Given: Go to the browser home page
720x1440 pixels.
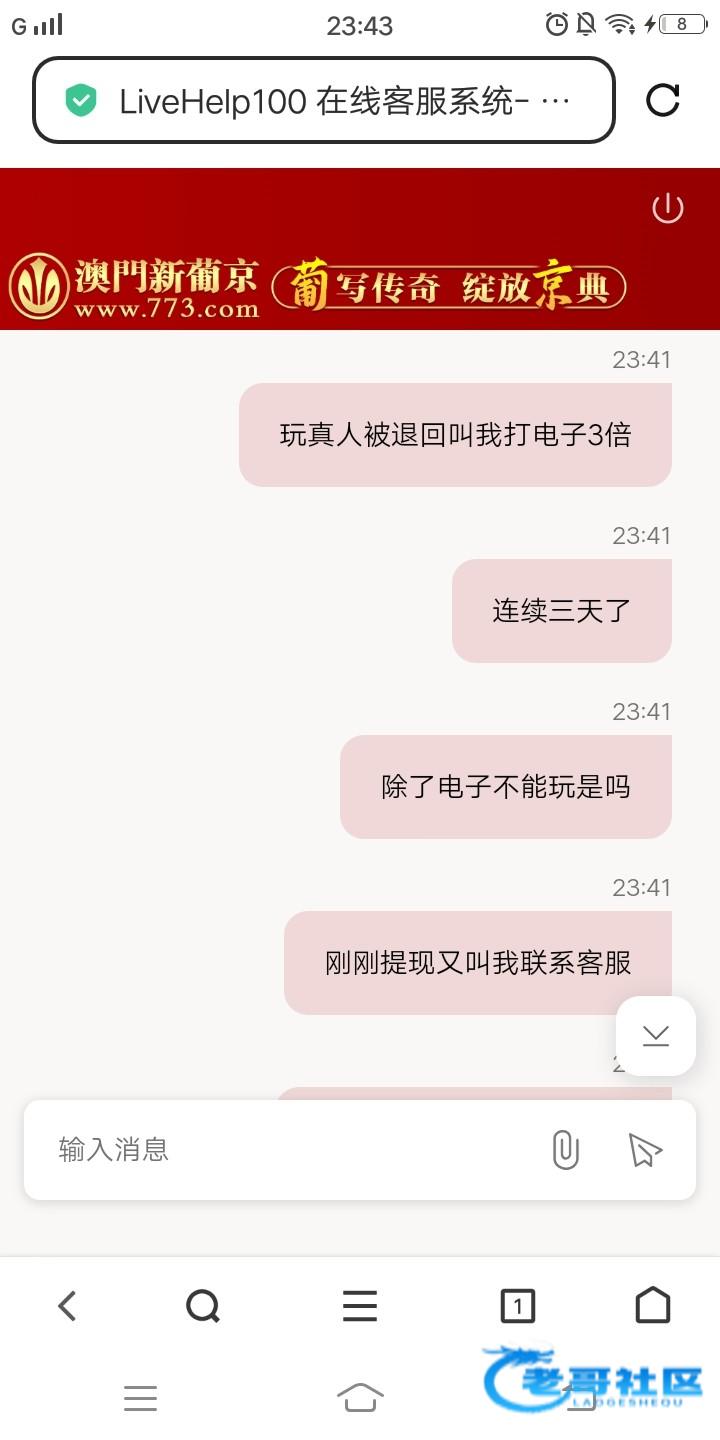Looking at the screenshot, I should 653,1306.
